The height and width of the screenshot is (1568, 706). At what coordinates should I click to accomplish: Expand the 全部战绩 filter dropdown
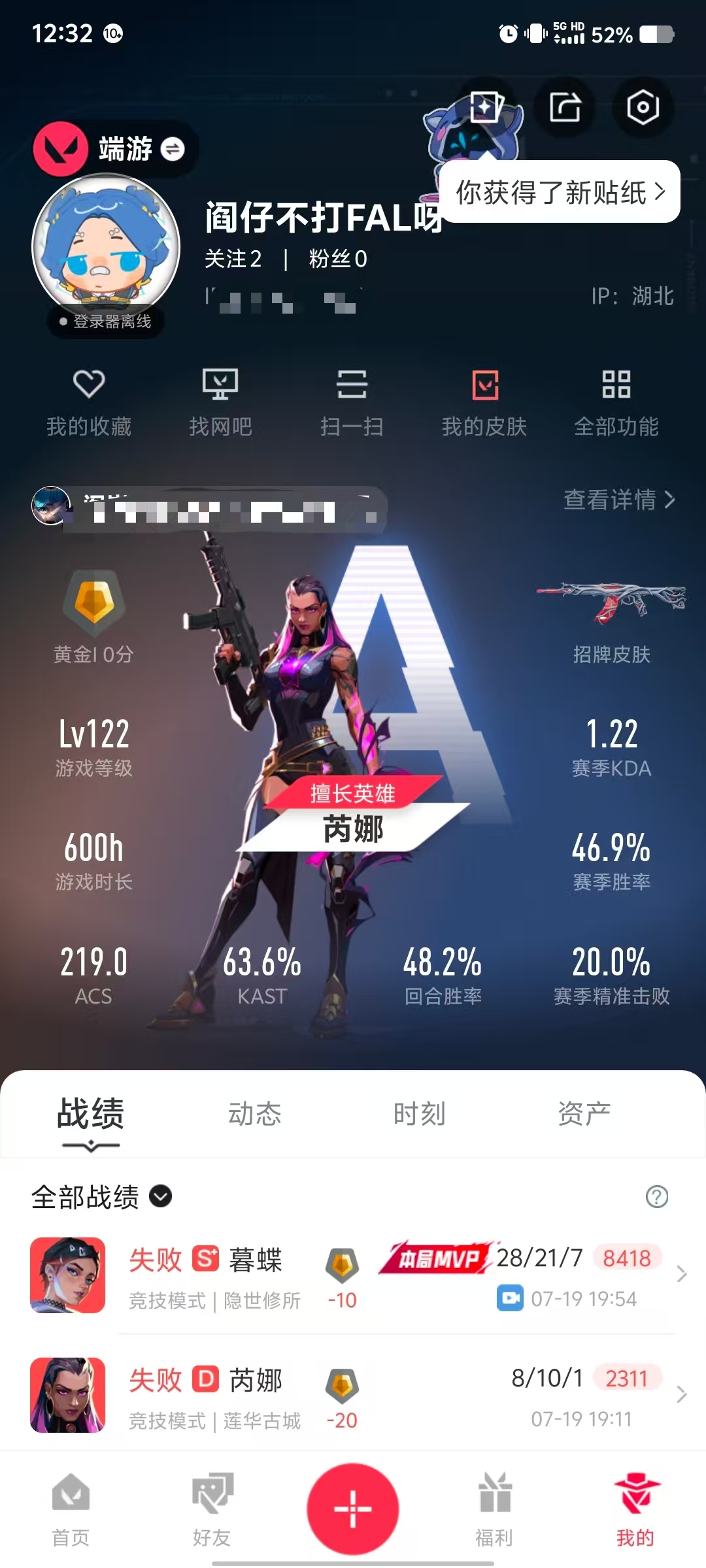pos(101,1197)
